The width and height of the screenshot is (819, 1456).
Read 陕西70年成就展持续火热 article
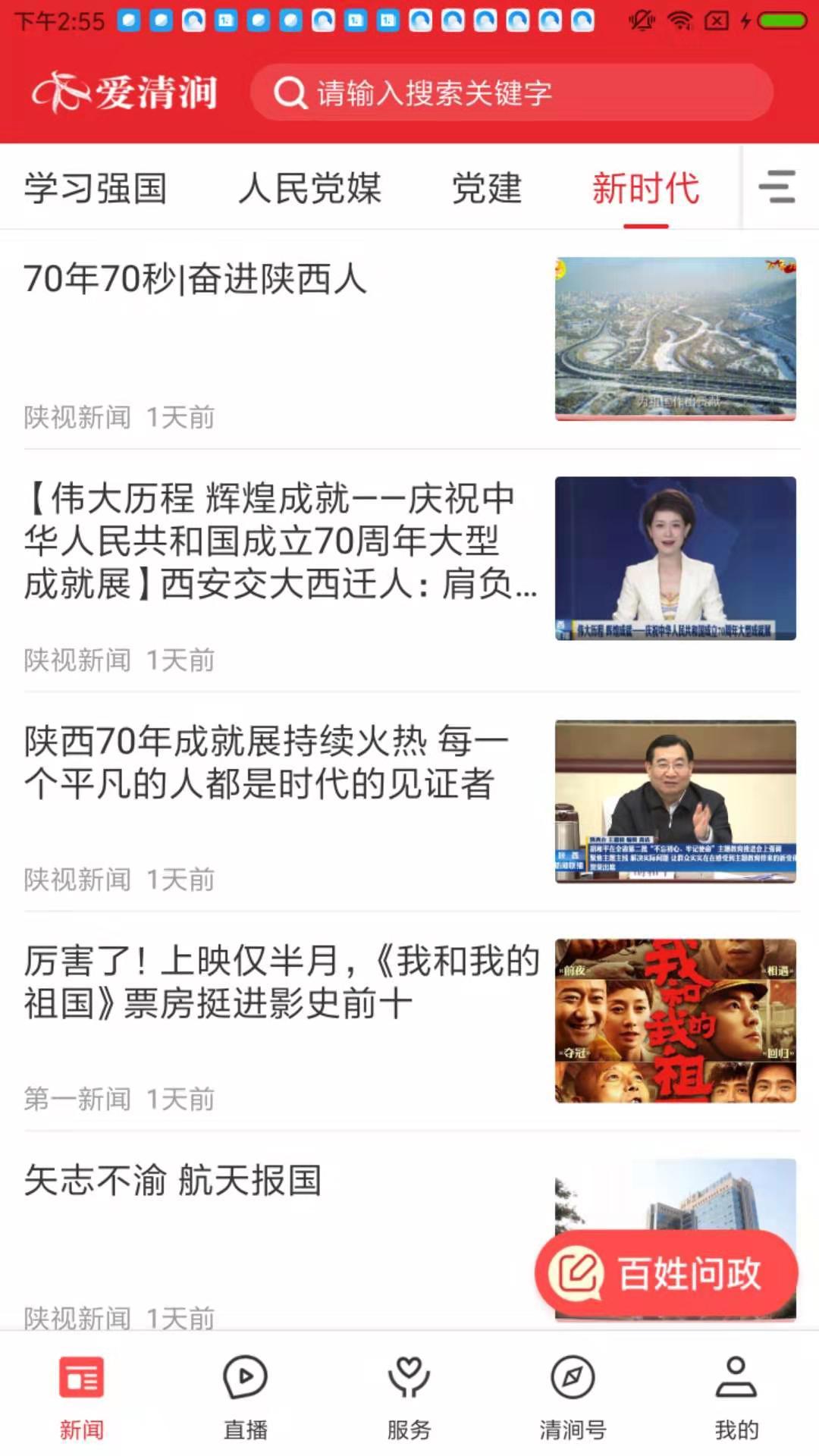265,762
